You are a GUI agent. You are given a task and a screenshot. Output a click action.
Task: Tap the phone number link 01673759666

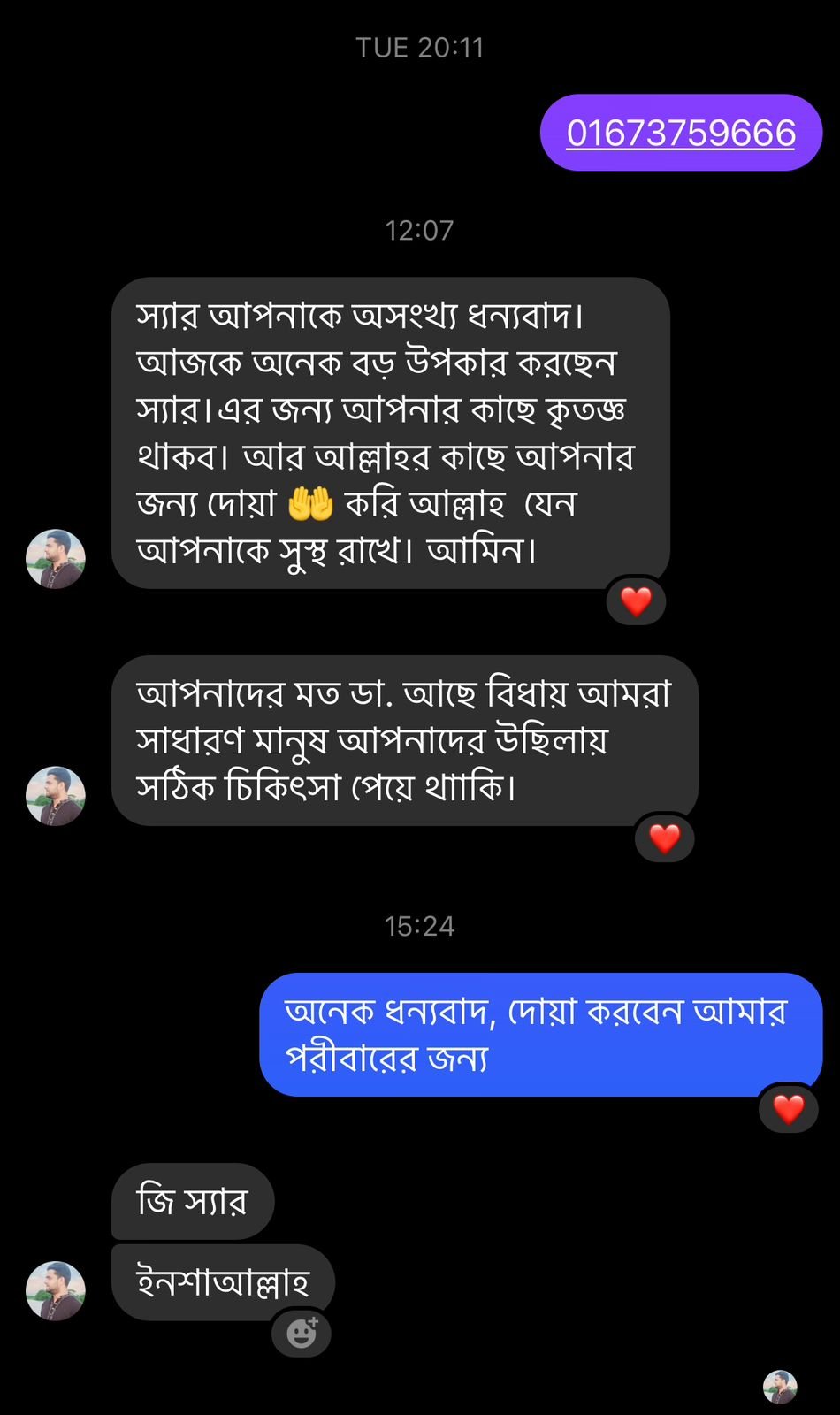pyautogui.click(x=680, y=133)
